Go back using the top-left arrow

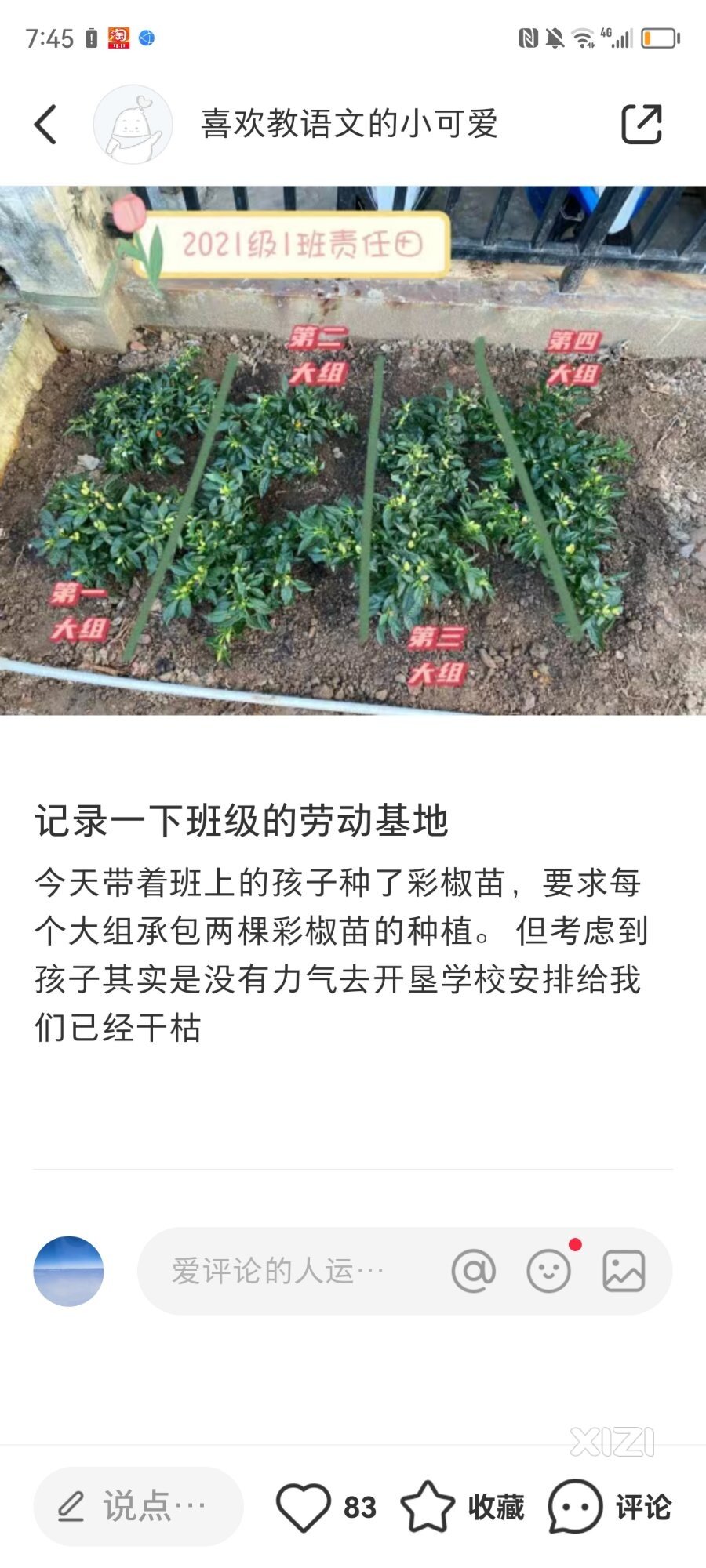tap(45, 124)
